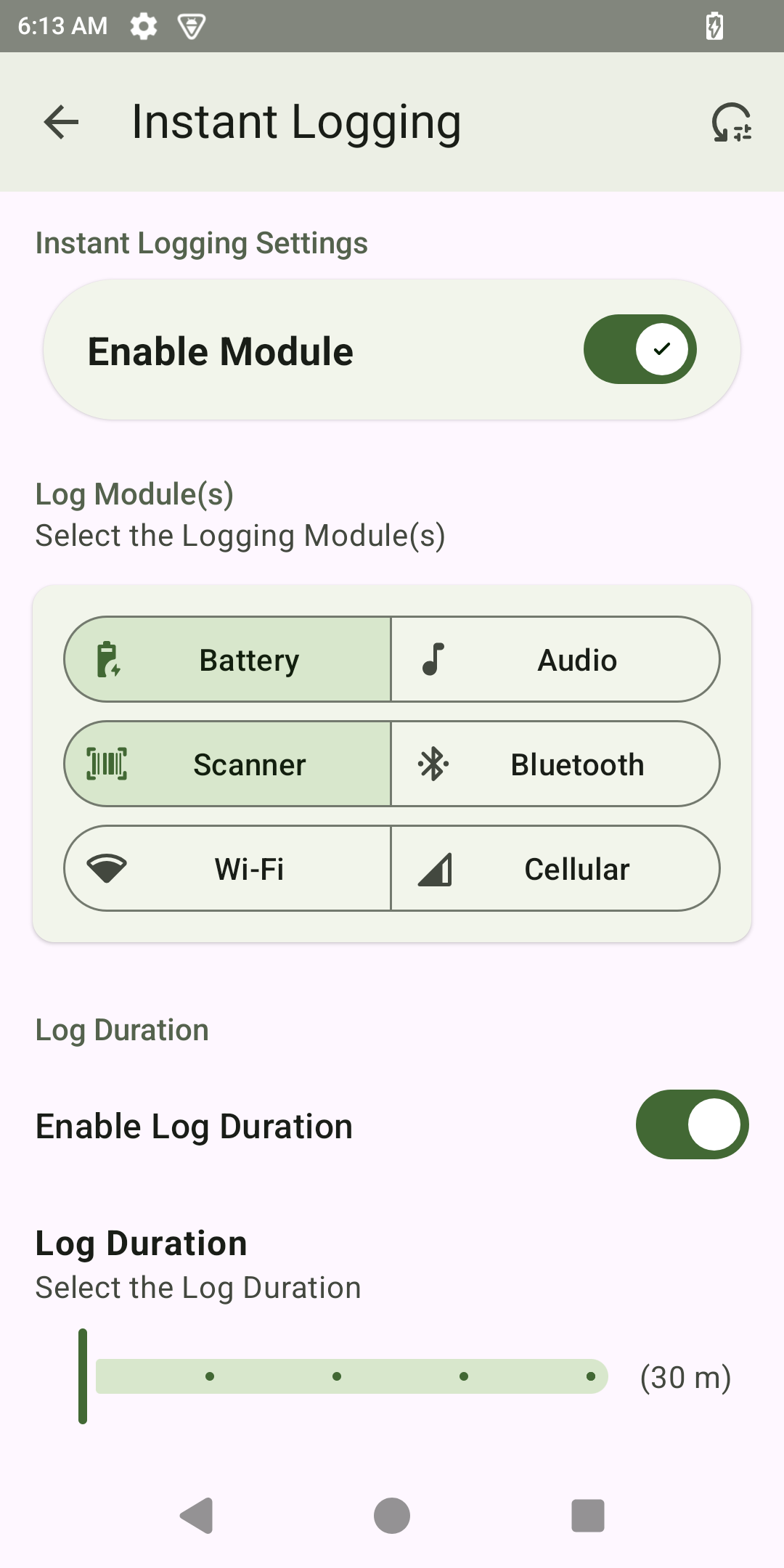Deselect the Battery logging module

pyautogui.click(x=228, y=660)
